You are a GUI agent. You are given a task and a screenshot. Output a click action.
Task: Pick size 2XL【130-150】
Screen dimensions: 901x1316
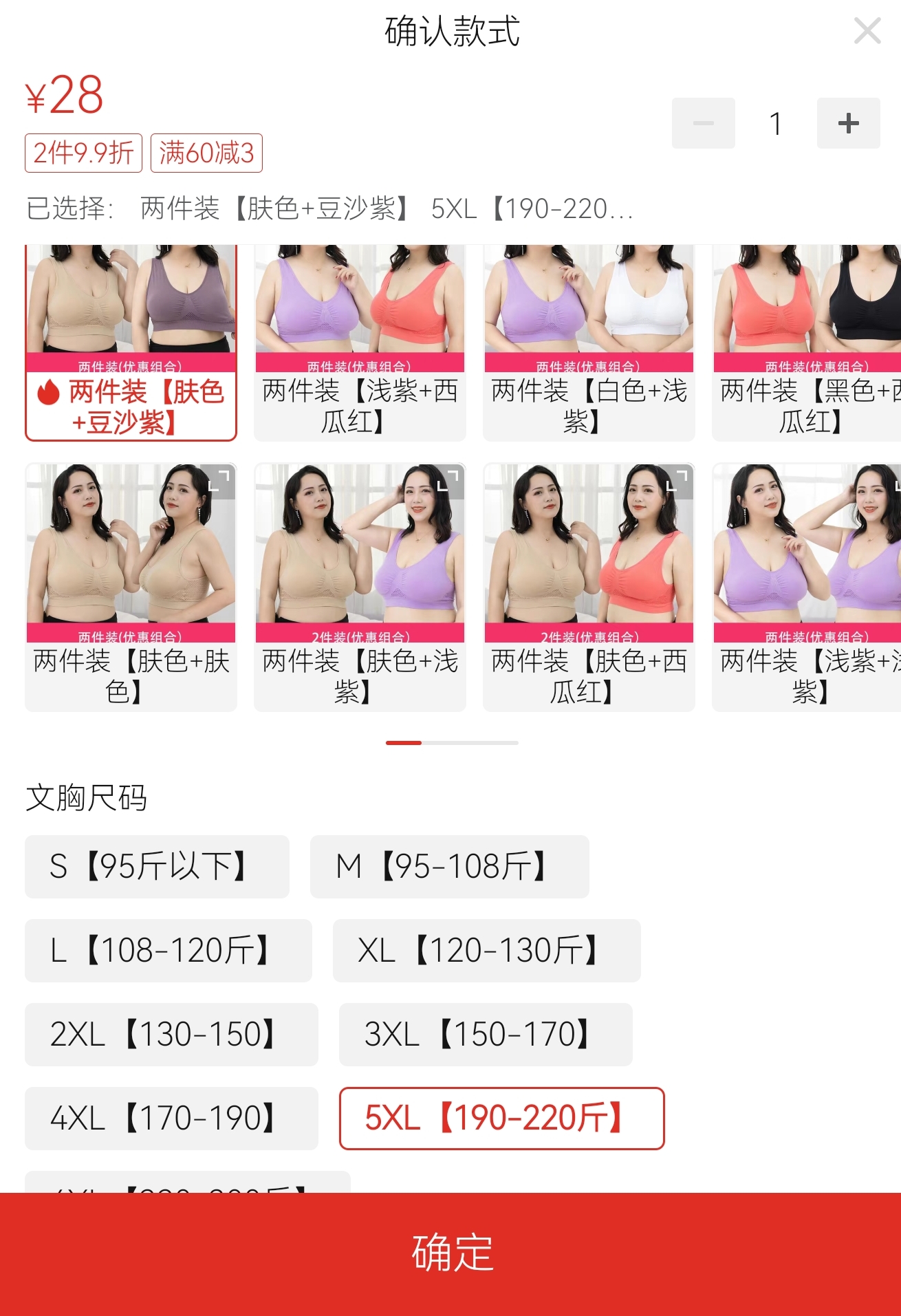pyautogui.click(x=171, y=1034)
